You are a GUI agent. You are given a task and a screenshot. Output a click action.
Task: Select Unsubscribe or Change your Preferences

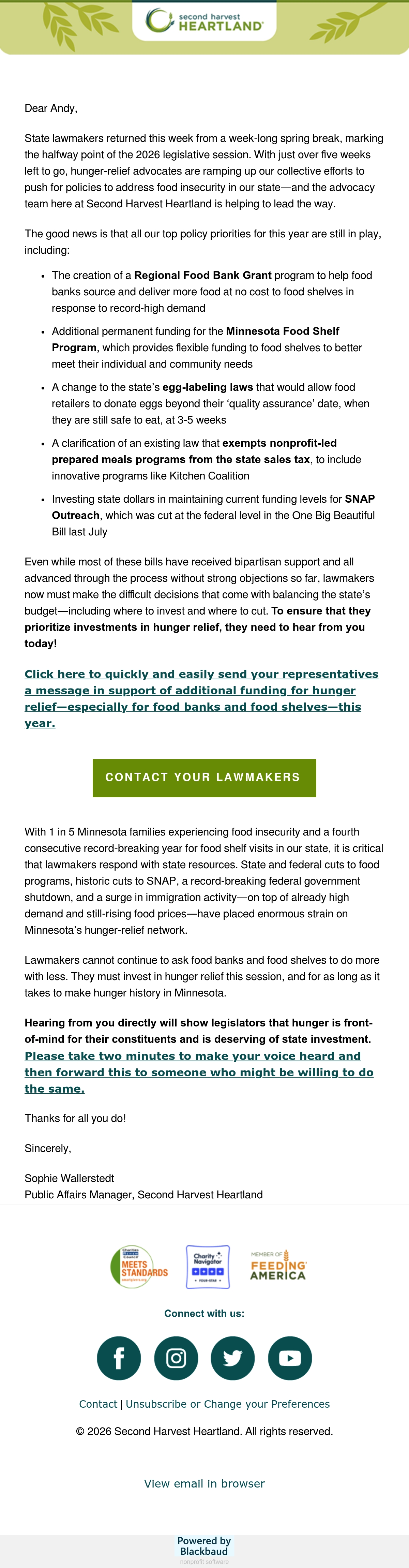tap(228, 1404)
